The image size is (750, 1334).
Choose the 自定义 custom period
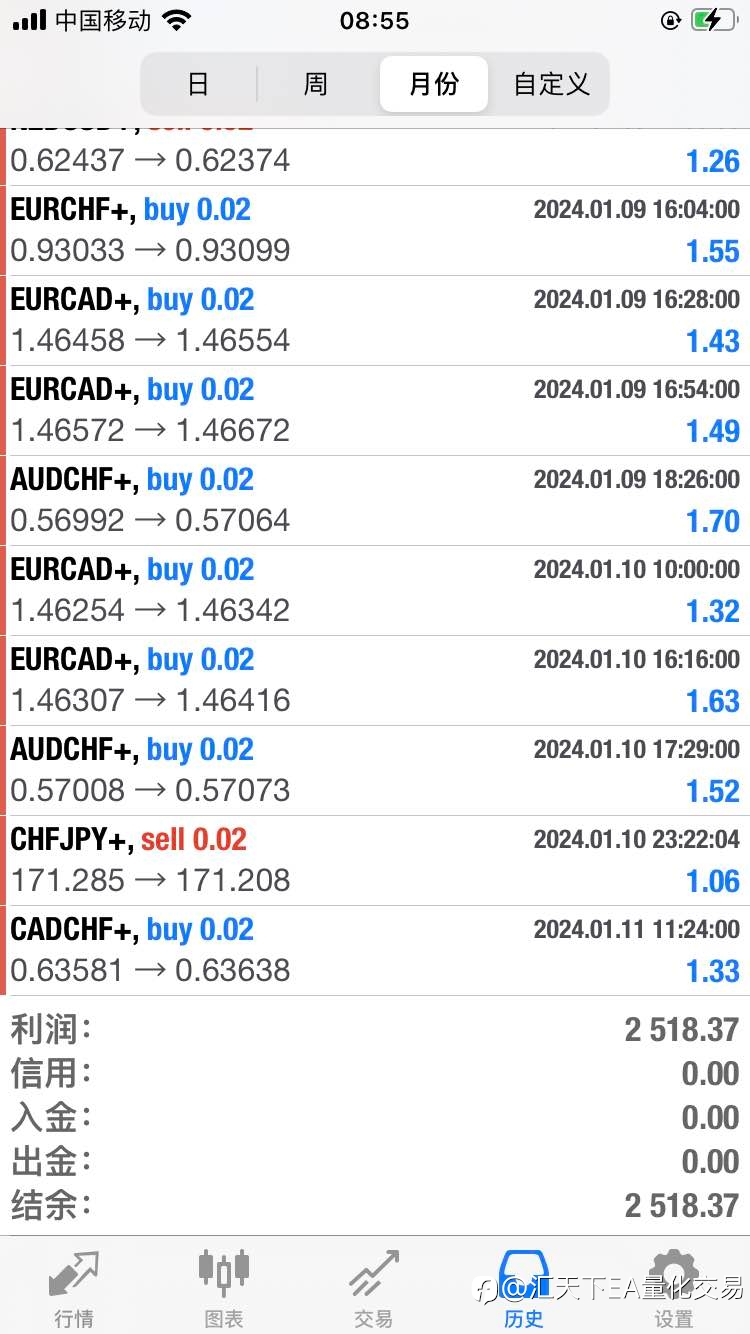(551, 84)
